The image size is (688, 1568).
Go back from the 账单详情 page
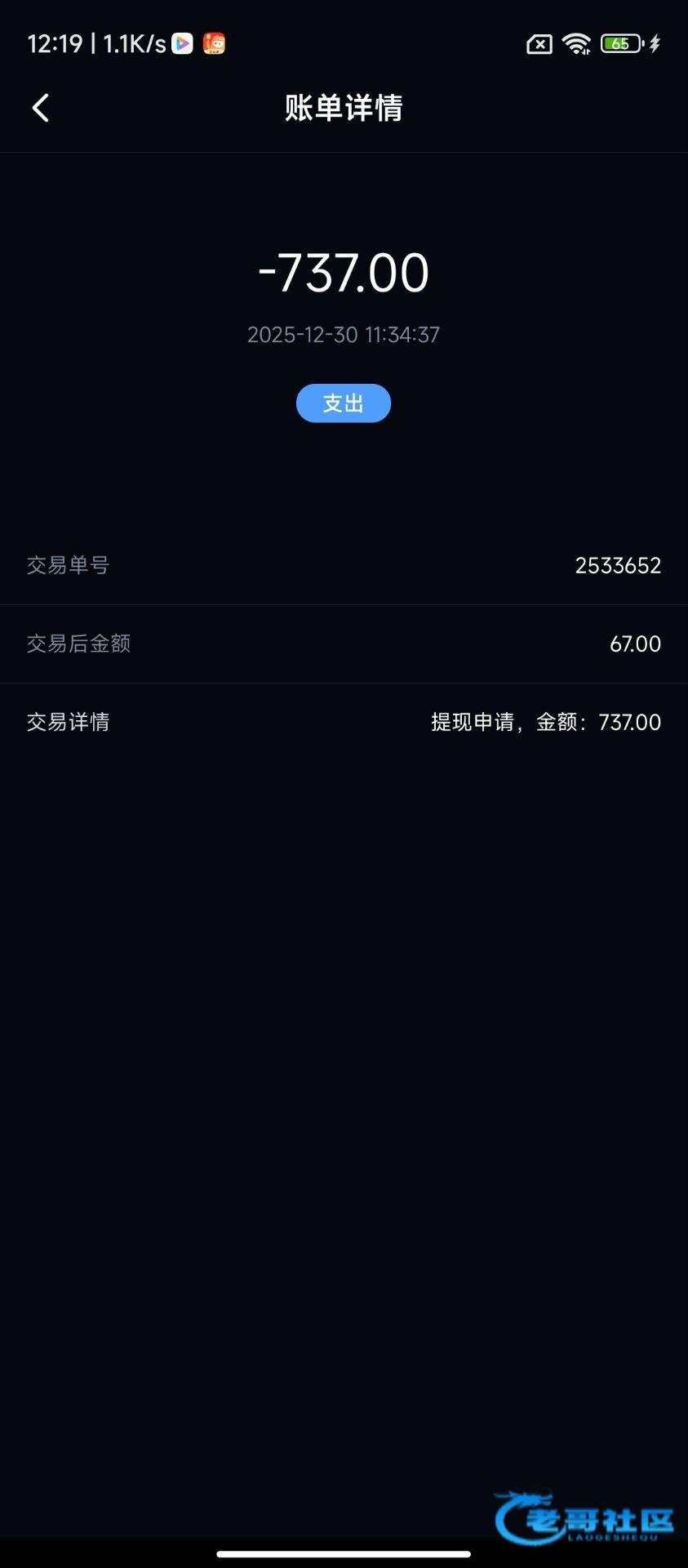[41, 108]
